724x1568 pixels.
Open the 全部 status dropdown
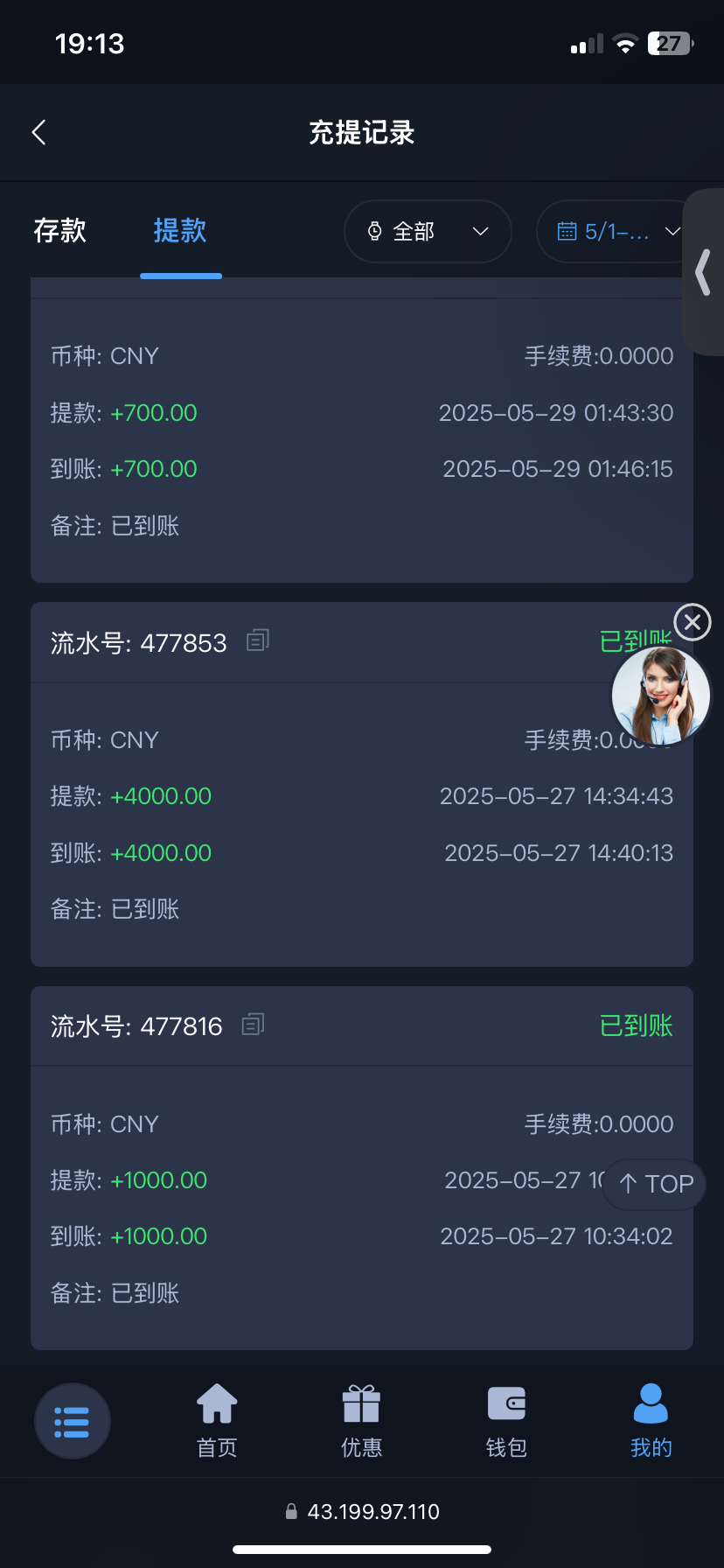428,232
